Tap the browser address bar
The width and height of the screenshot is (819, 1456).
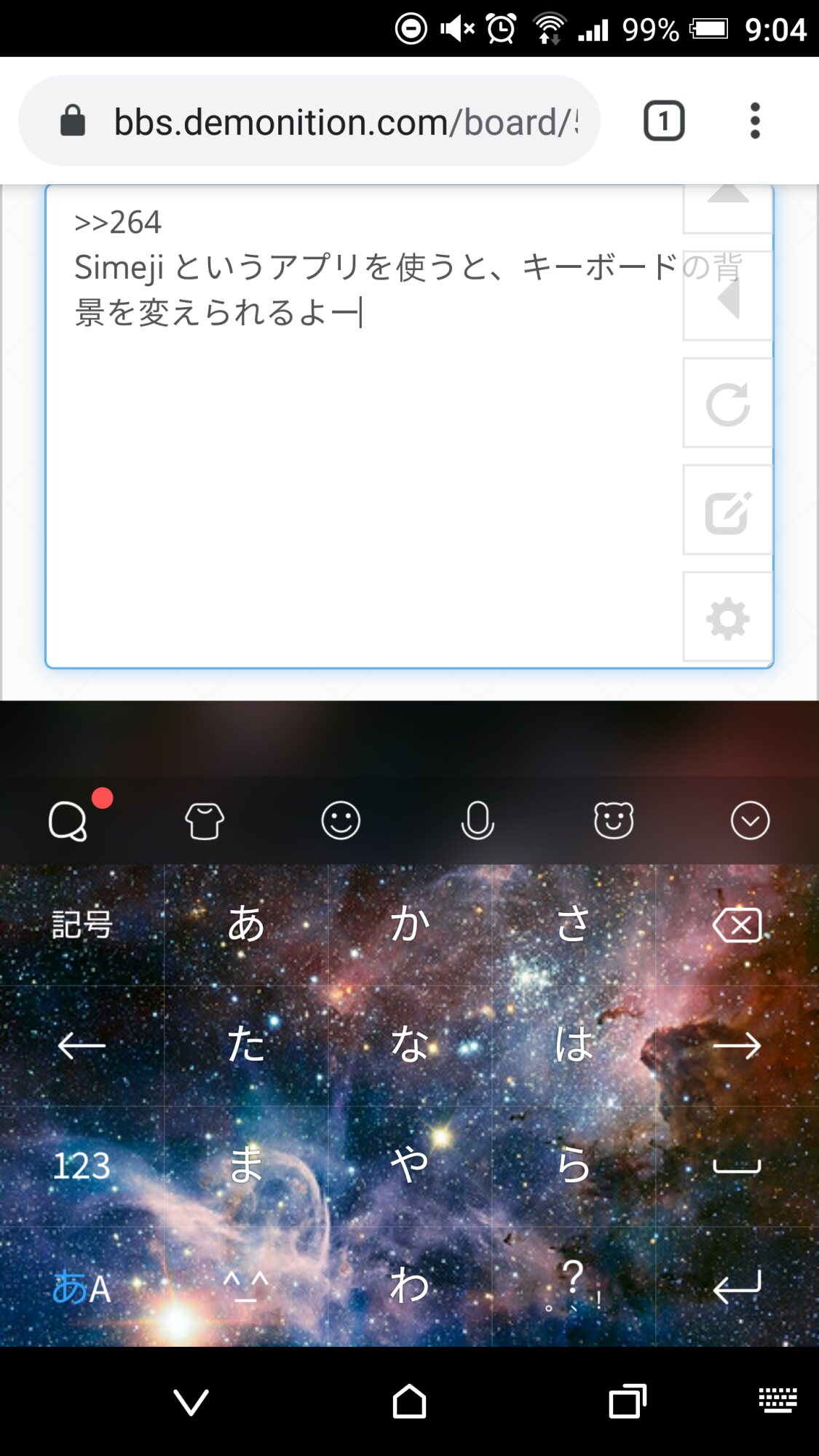[x=342, y=122]
